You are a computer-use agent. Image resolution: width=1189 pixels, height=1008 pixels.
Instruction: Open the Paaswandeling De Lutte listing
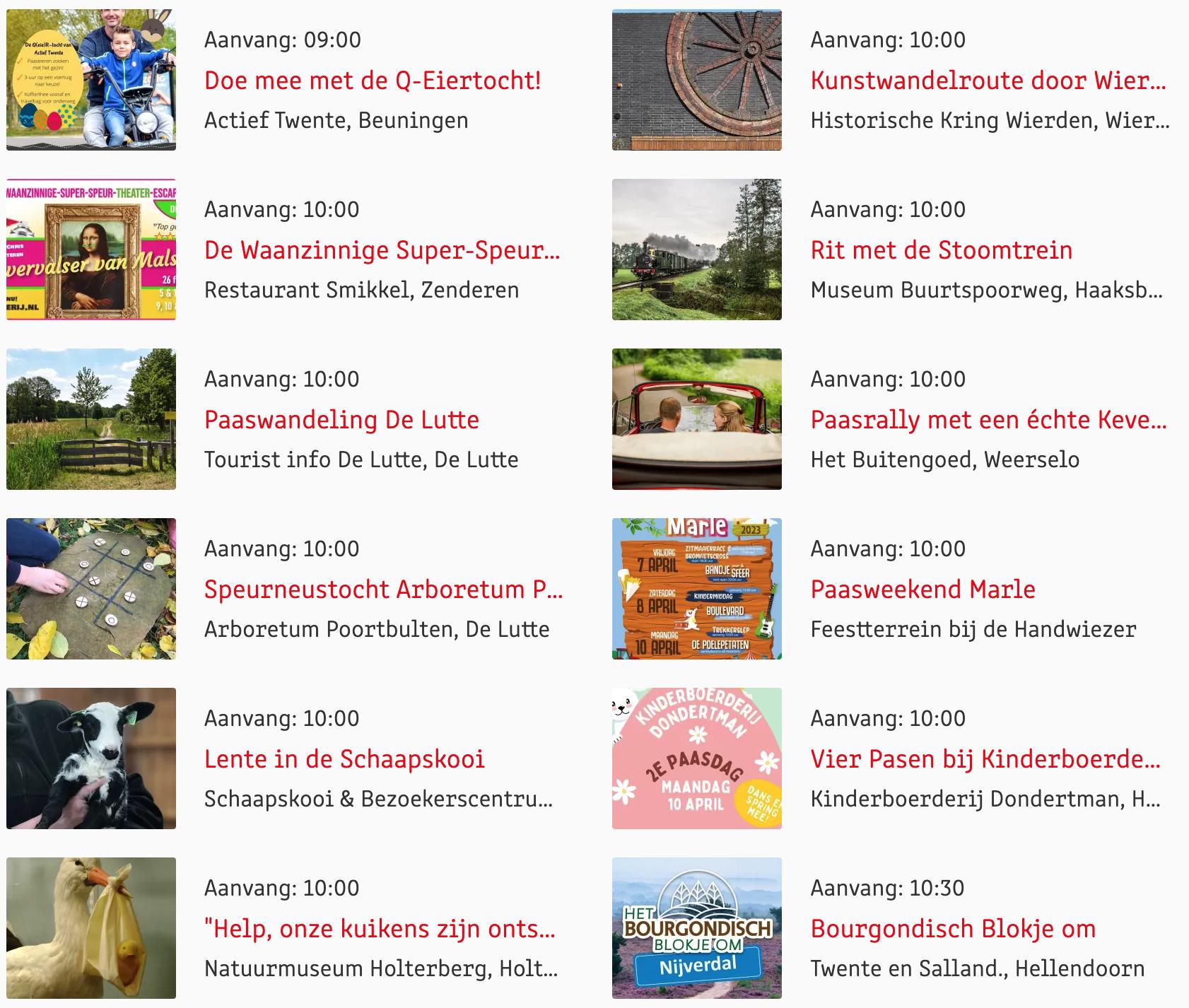tap(341, 420)
